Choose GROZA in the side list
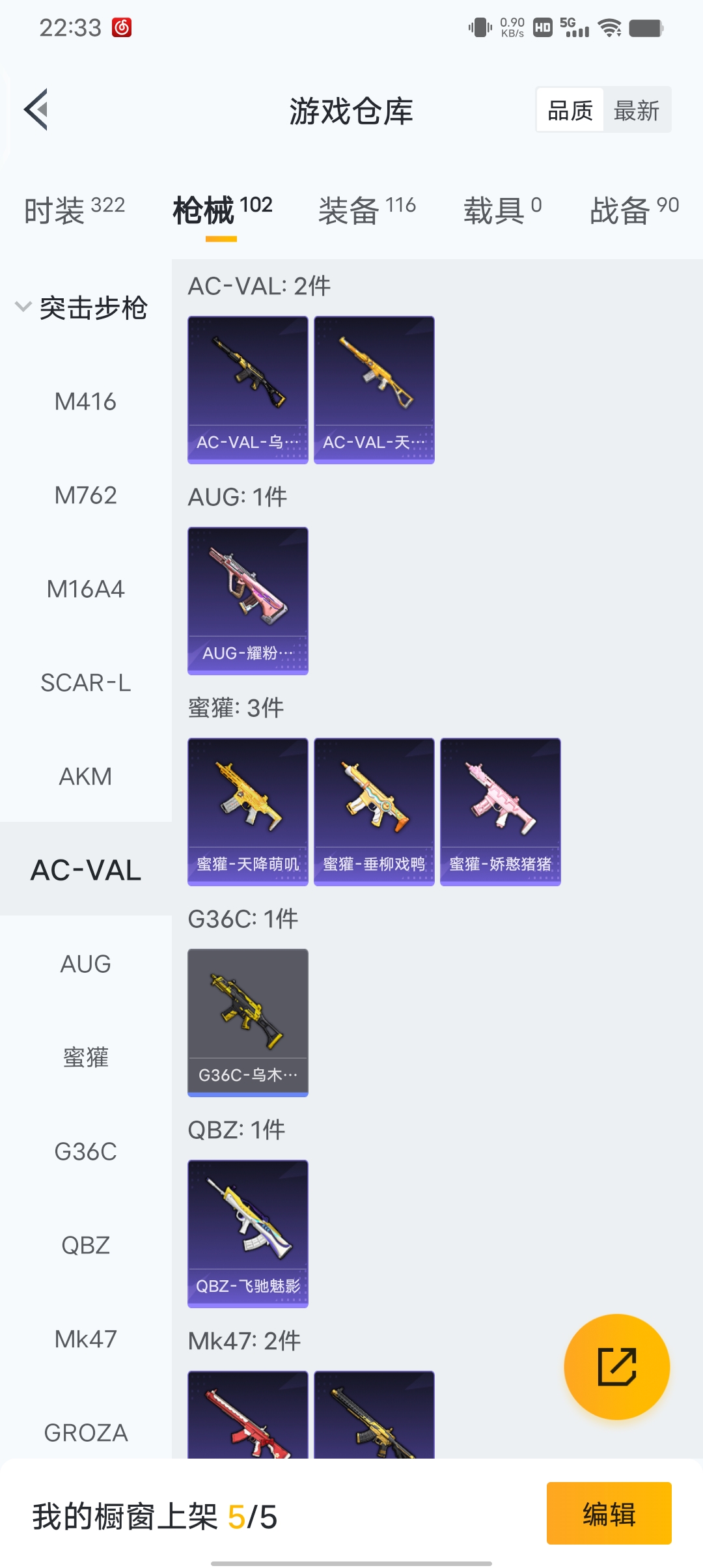Screen dimensions: 703x1568 (x=86, y=1433)
